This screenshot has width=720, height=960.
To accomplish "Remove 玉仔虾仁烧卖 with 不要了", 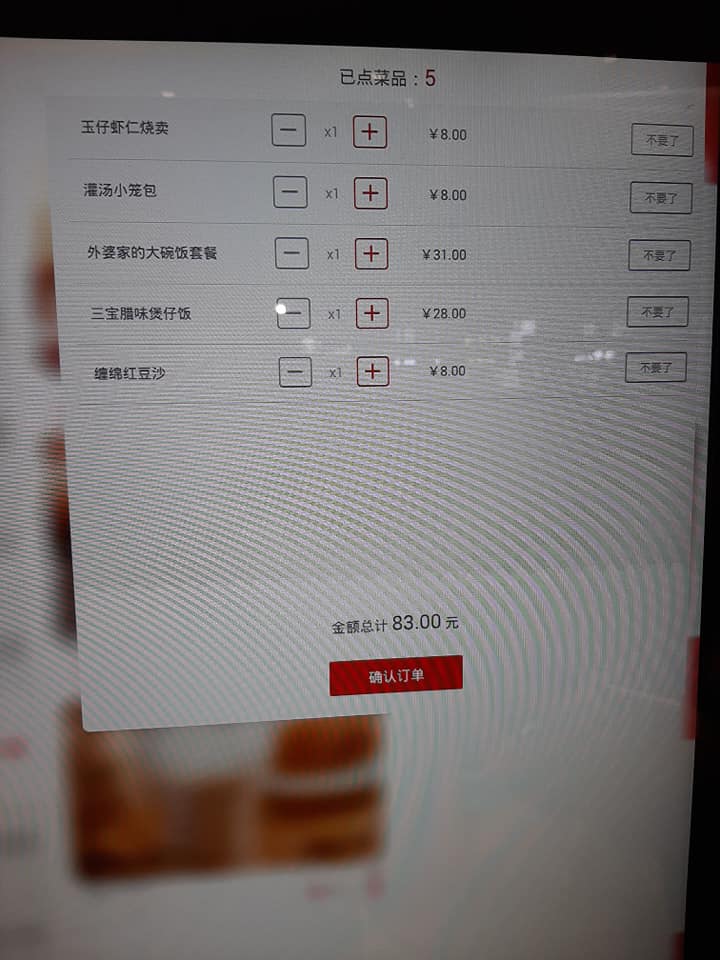I will click(661, 140).
